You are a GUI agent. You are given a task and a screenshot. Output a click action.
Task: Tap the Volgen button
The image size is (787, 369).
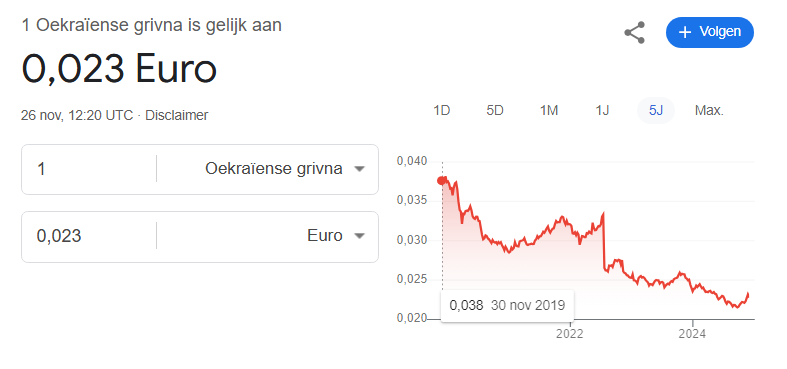[710, 32]
